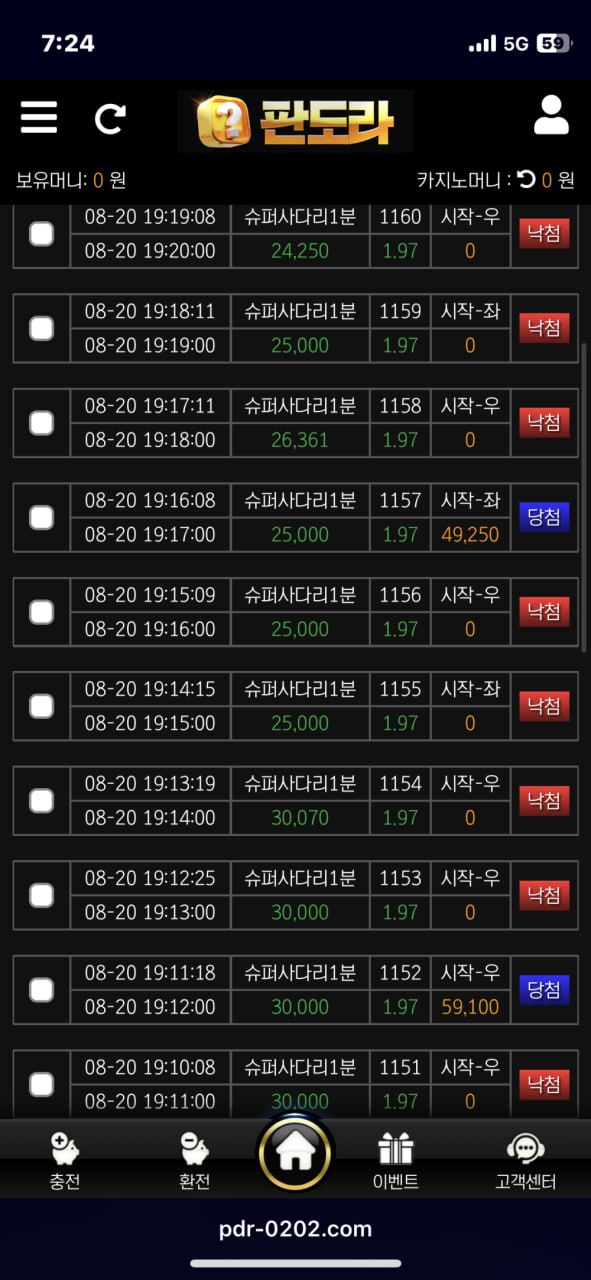This screenshot has height=1280, width=591.
Task: Open the hamburger menu
Action: pyautogui.click(x=39, y=117)
